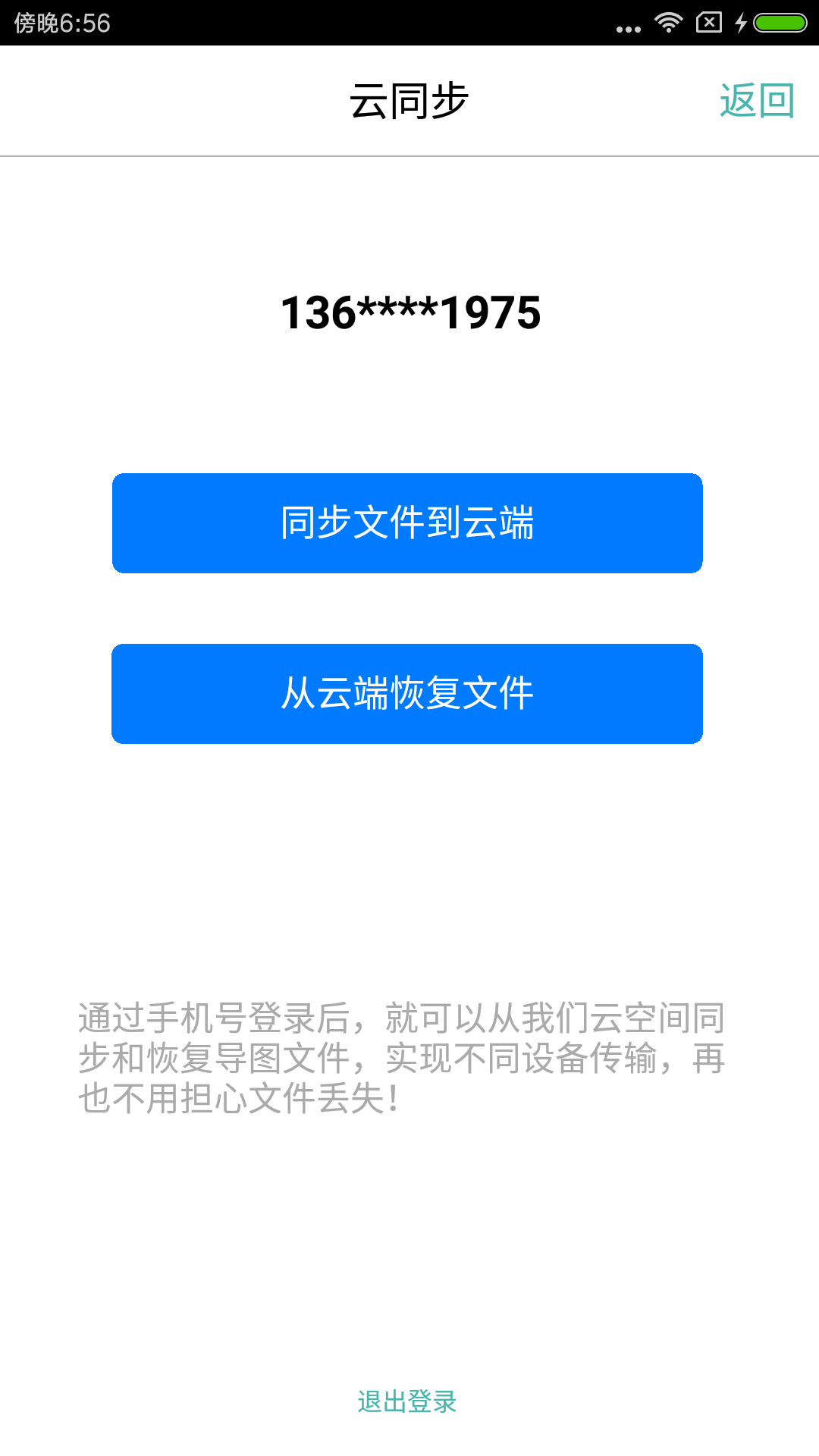Click the battery icon to check power level
Screen dimensions: 819x1456
(x=780, y=22)
